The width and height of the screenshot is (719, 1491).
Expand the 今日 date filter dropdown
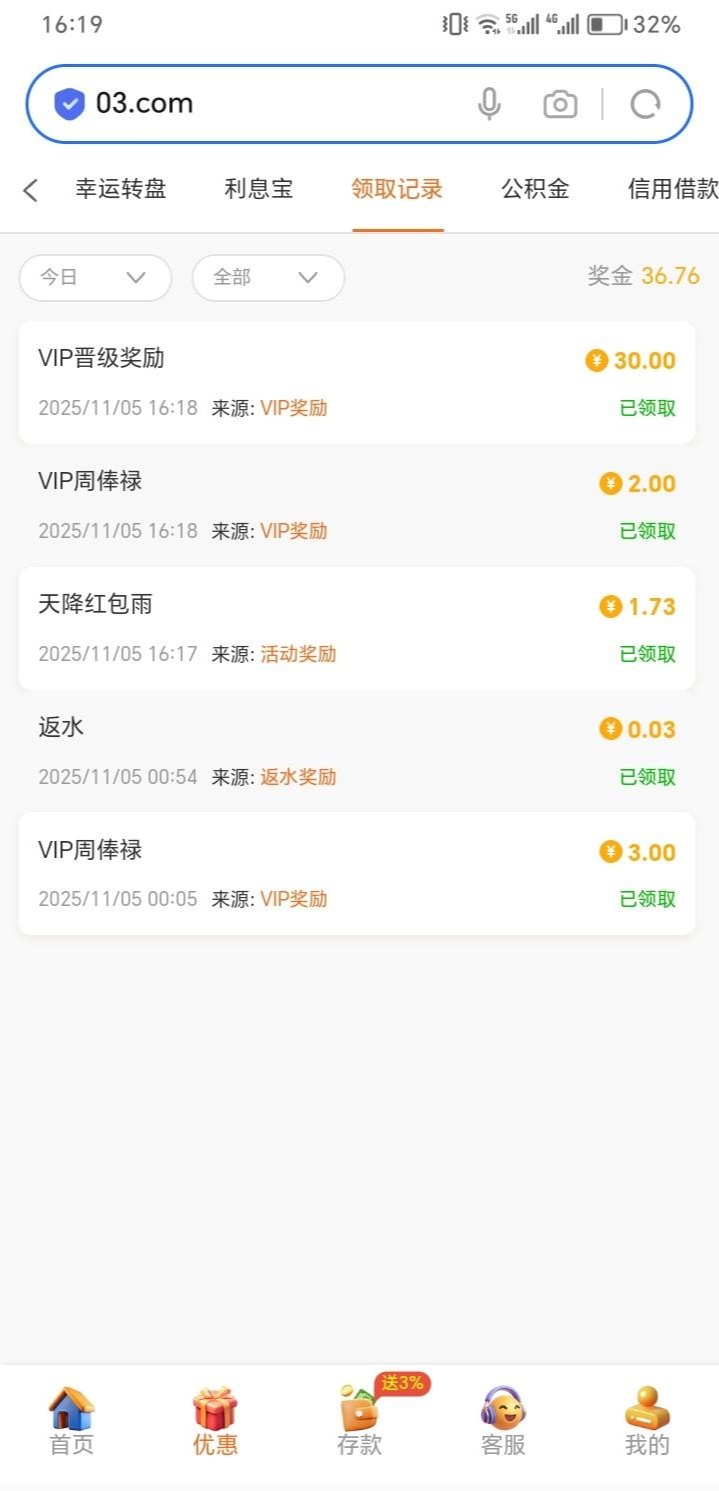click(x=95, y=278)
